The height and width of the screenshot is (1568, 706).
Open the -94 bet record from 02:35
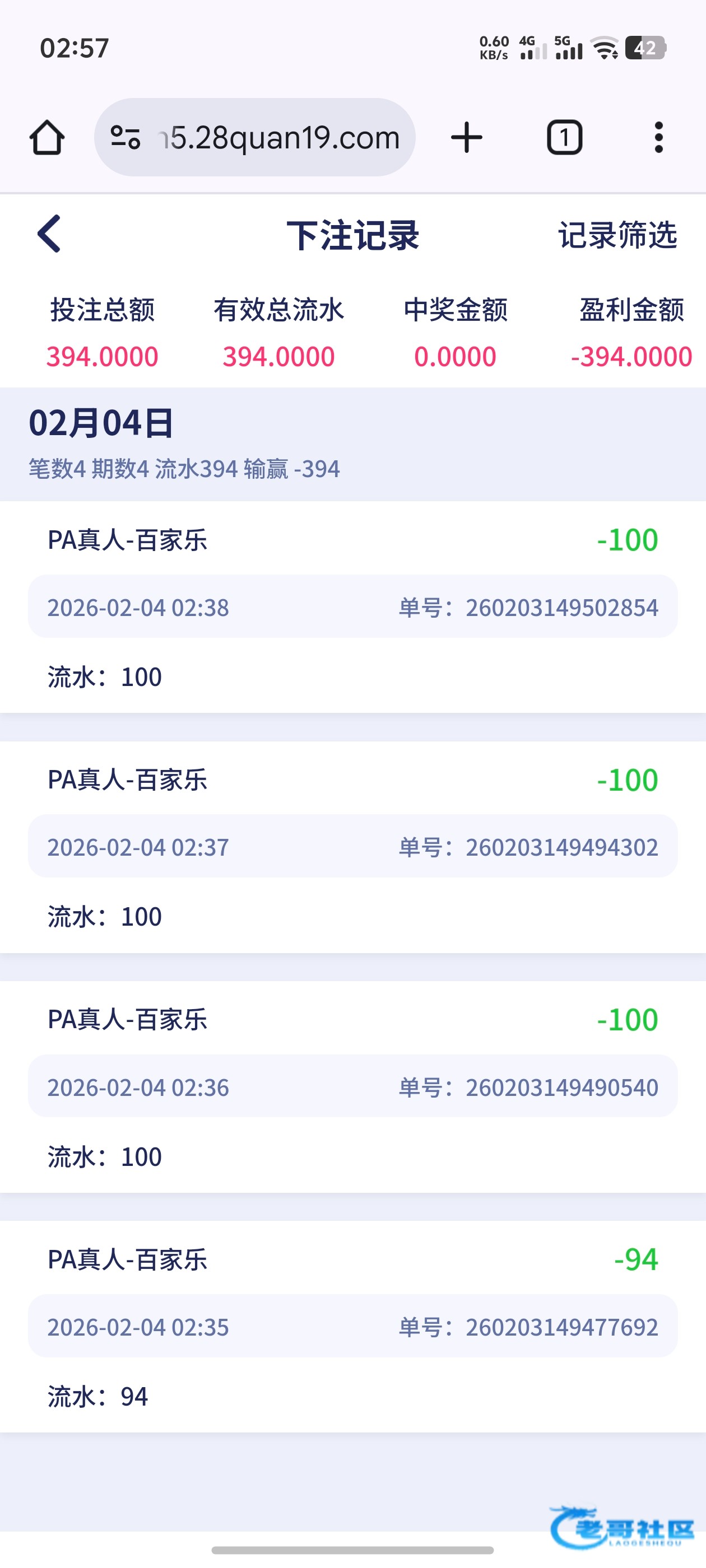click(x=352, y=1326)
